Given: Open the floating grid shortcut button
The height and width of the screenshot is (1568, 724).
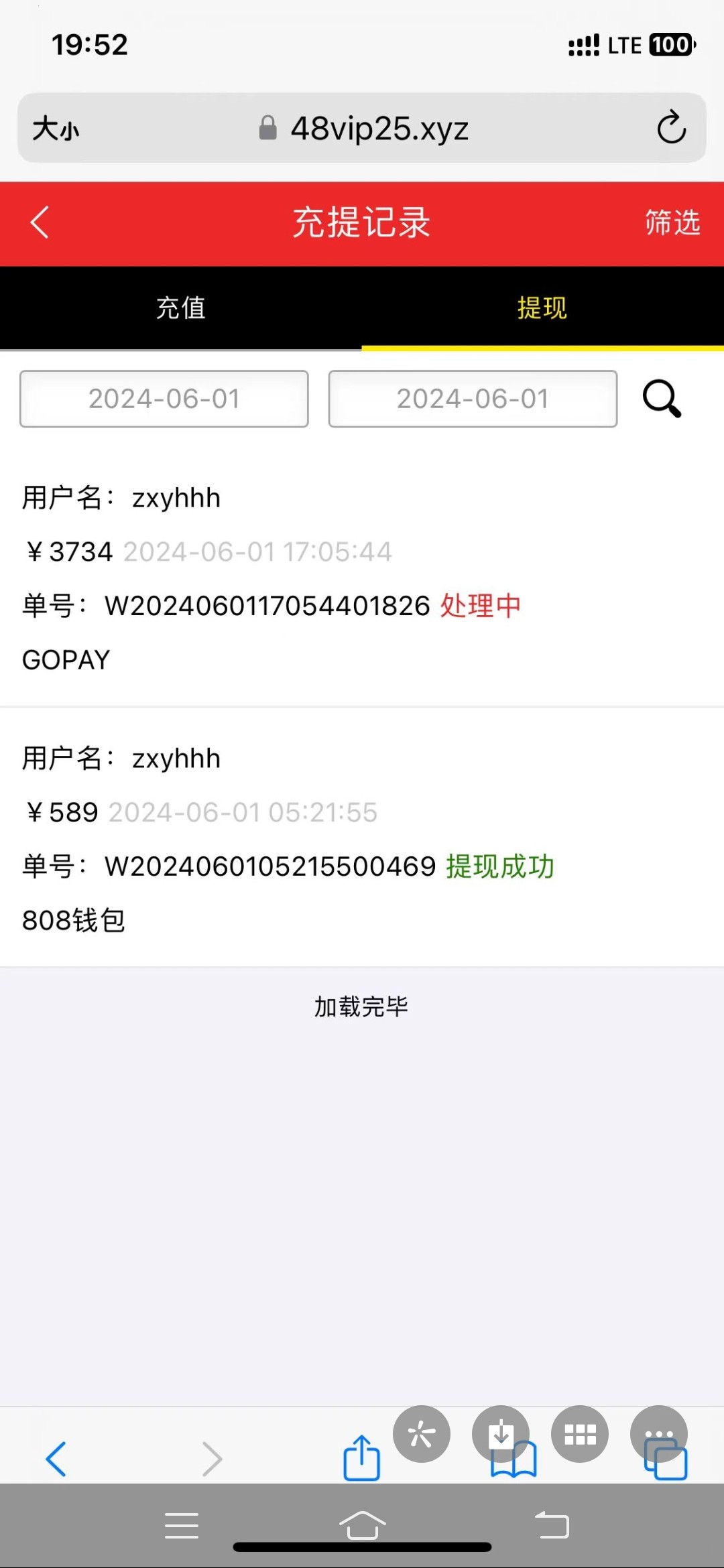Looking at the screenshot, I should (x=580, y=1434).
